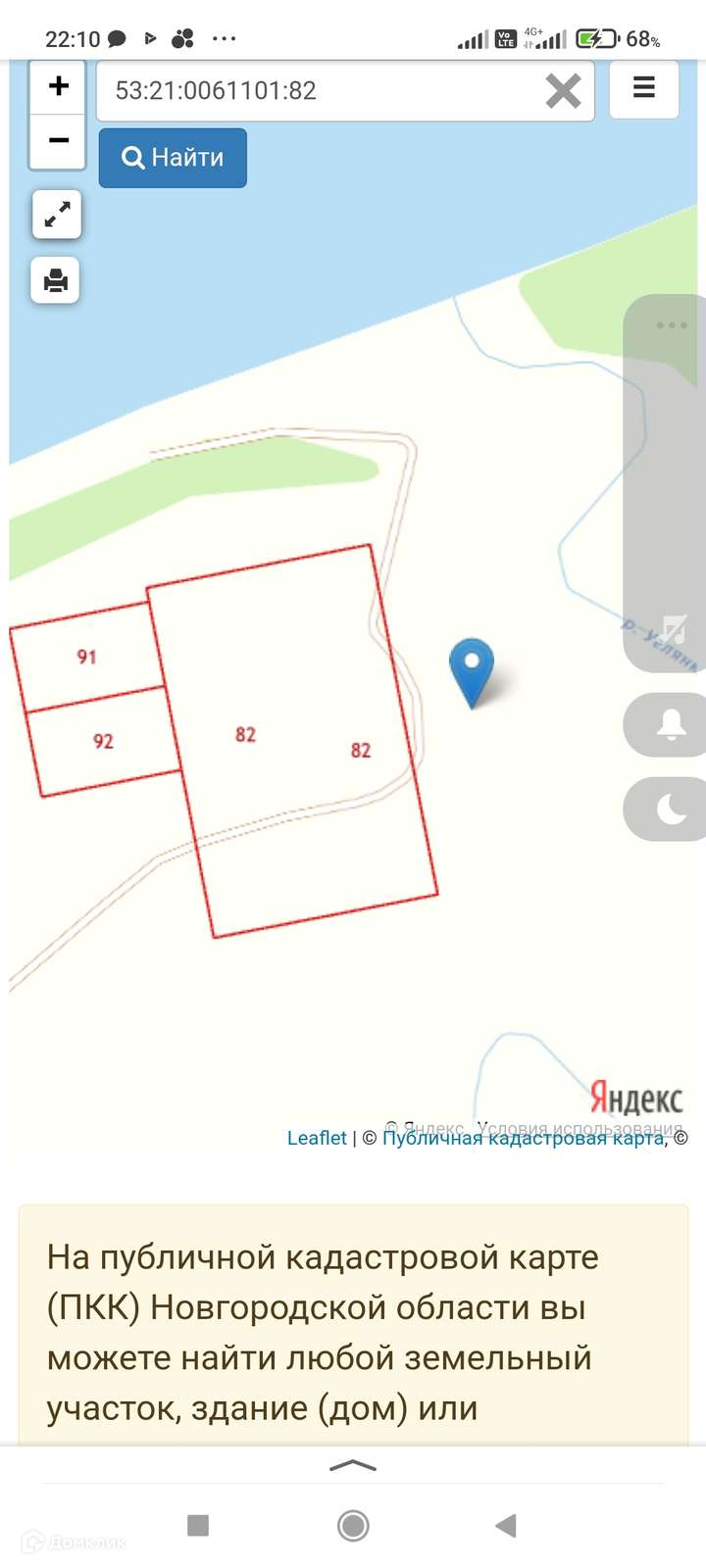Toggle fullscreen map view
This screenshot has width=706, height=1568.
(57, 215)
